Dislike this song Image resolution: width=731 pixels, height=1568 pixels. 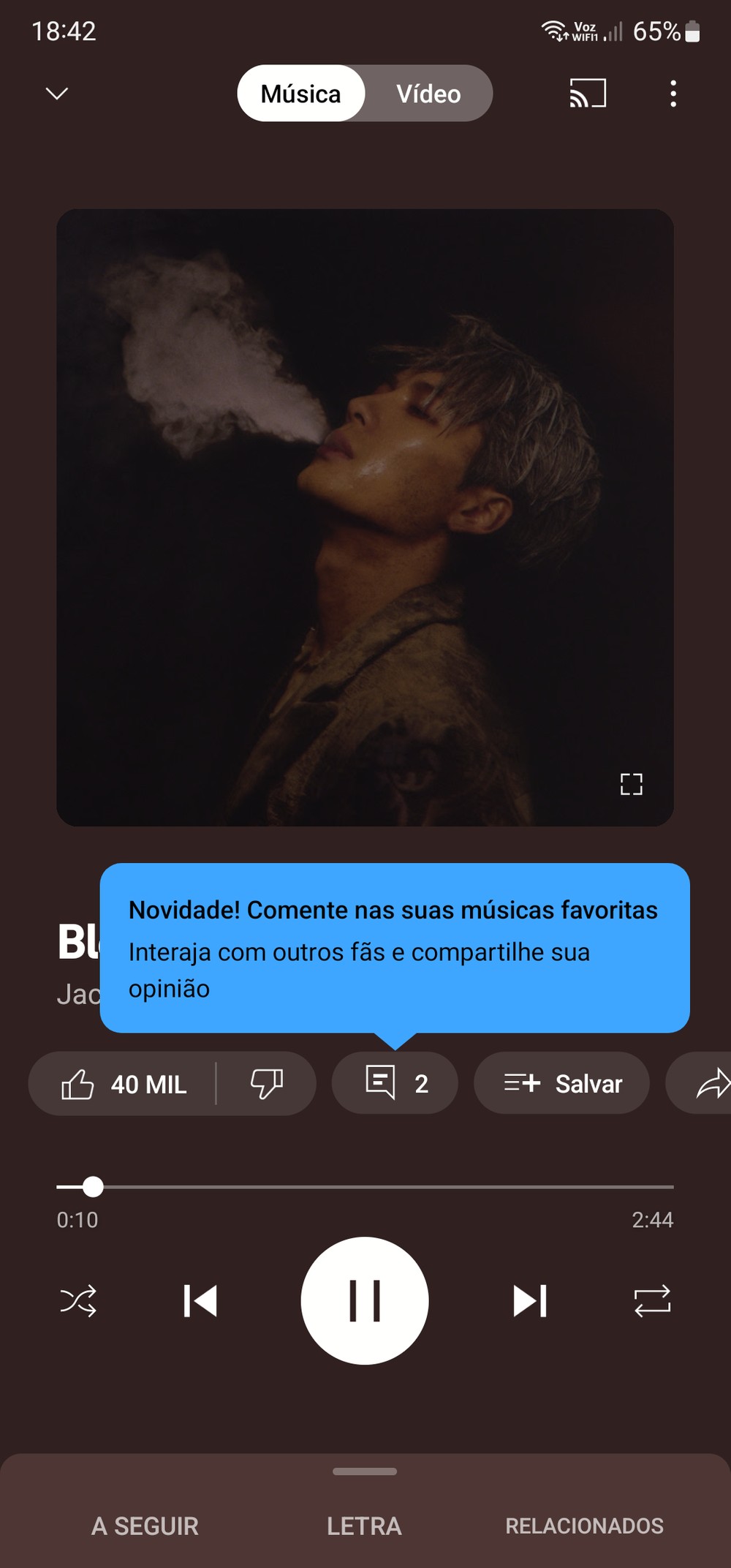click(x=267, y=1084)
